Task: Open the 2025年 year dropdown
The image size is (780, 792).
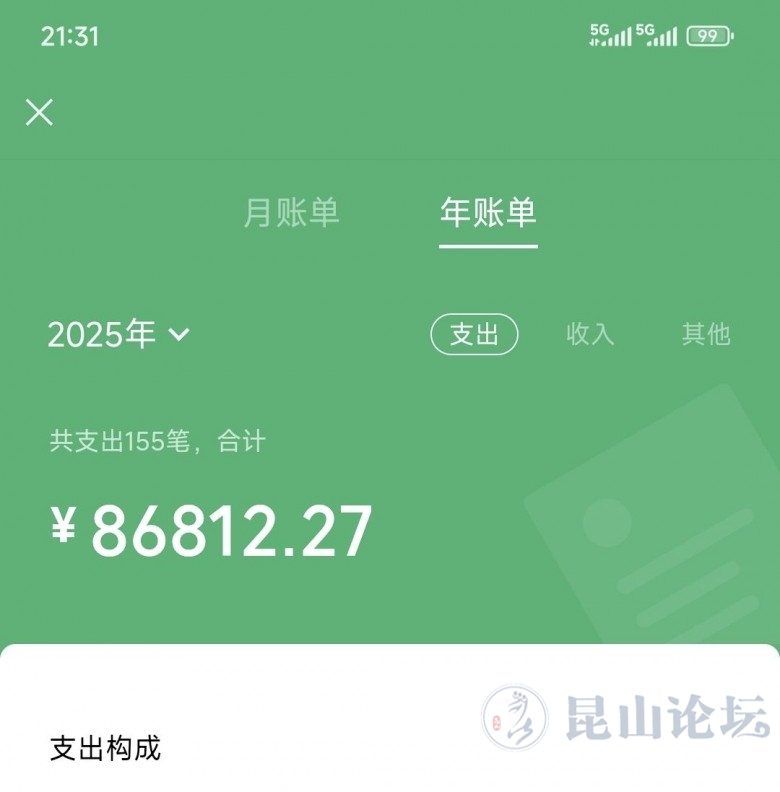Action: coord(118,334)
